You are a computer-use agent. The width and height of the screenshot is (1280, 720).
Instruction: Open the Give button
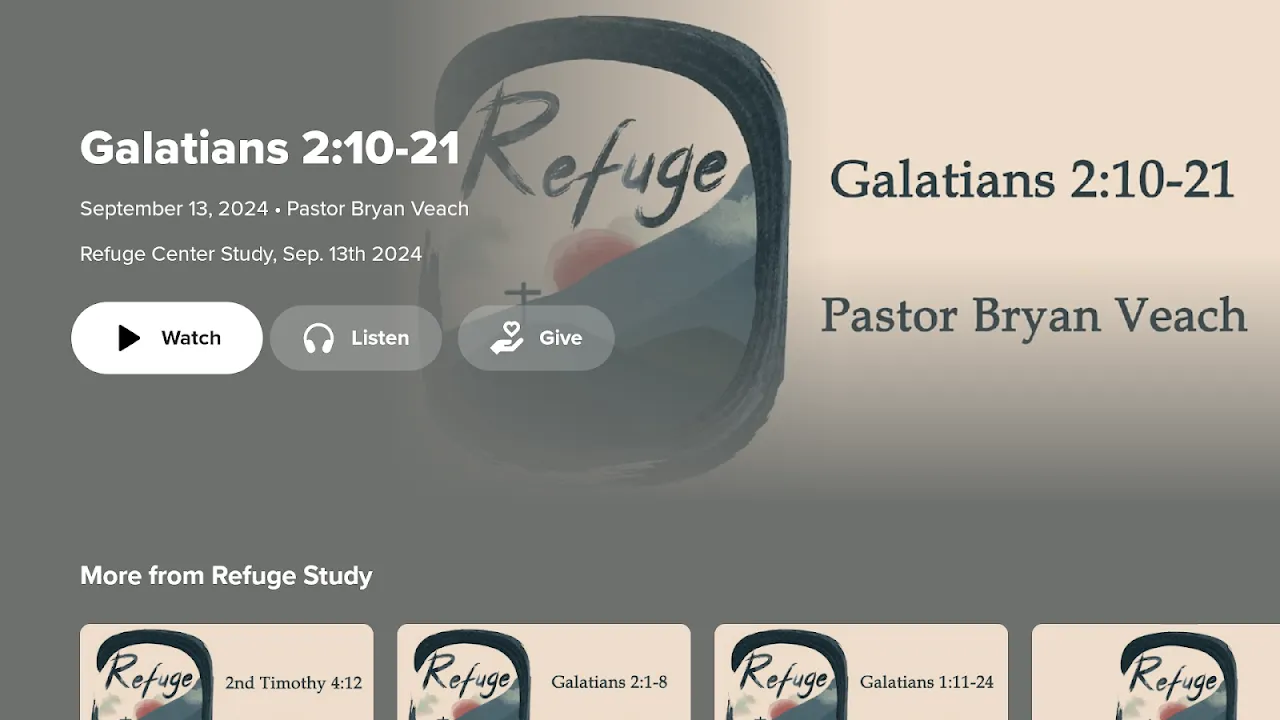tap(536, 338)
